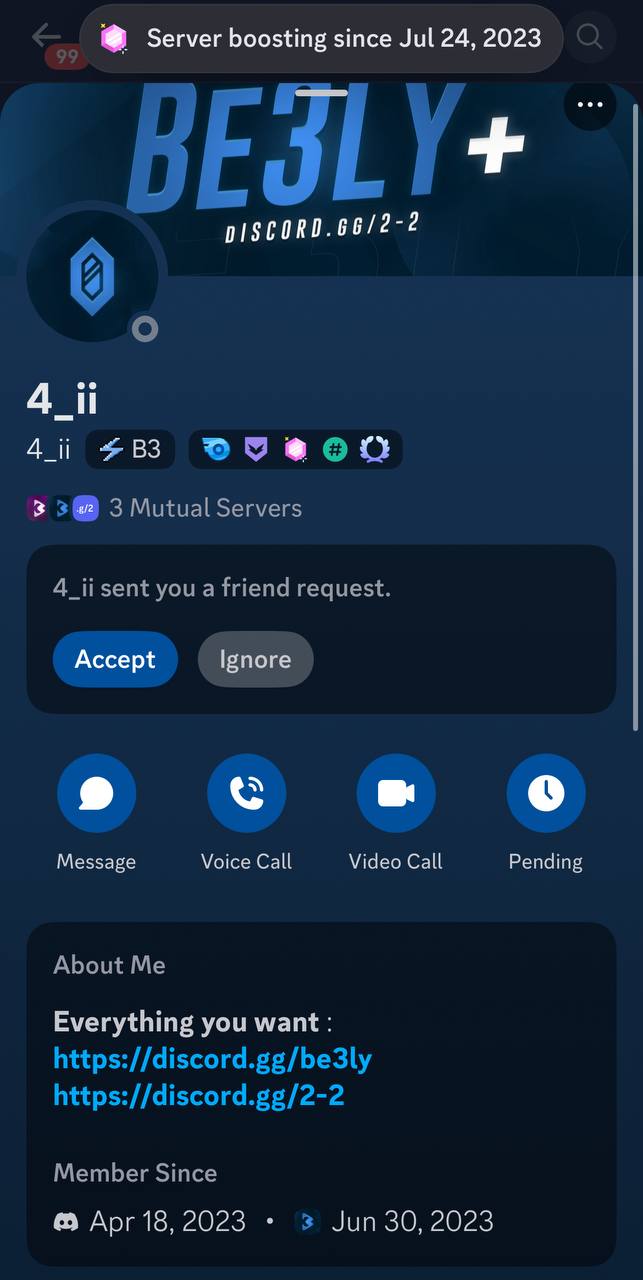Tap the server boost badge
The height and width of the screenshot is (1280, 643).
pos(295,450)
